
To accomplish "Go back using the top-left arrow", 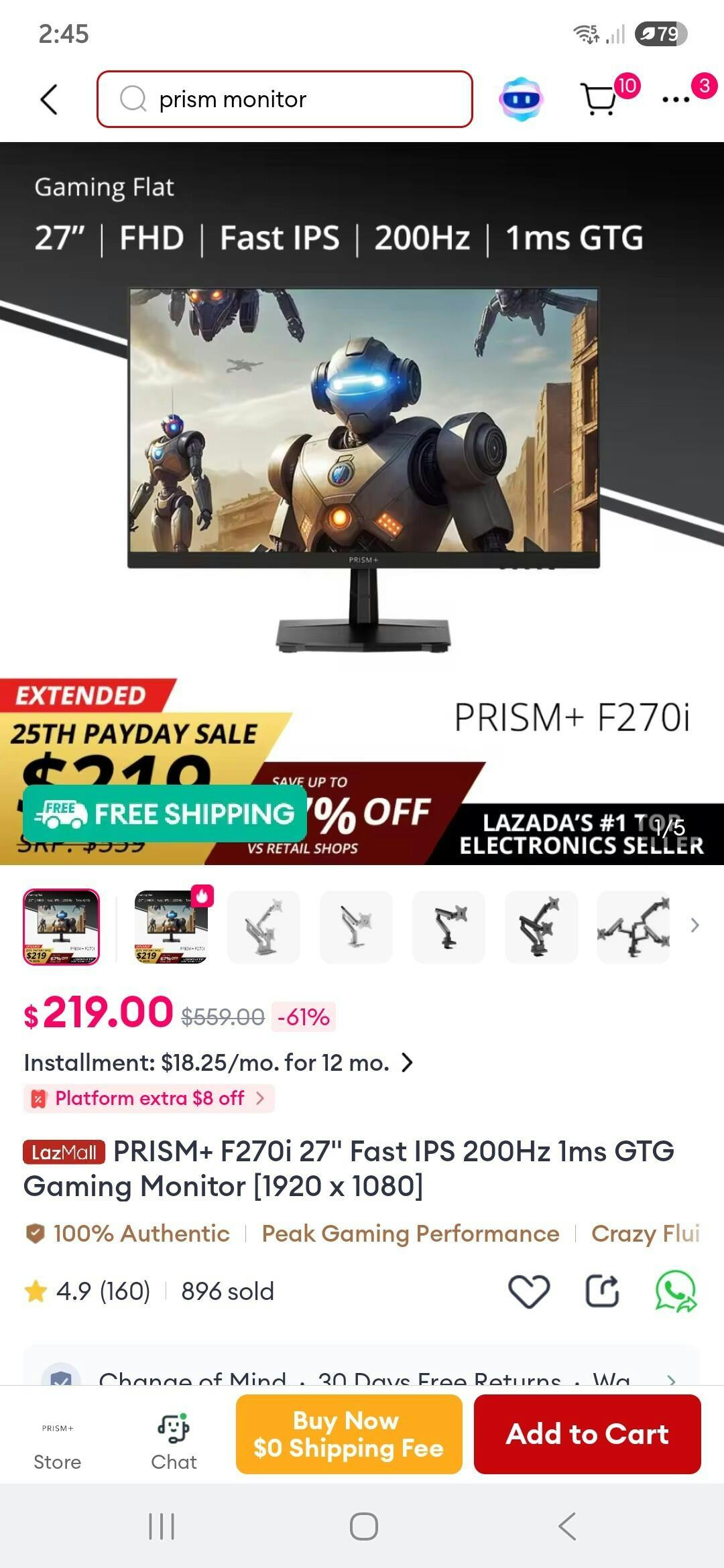I will [49, 100].
